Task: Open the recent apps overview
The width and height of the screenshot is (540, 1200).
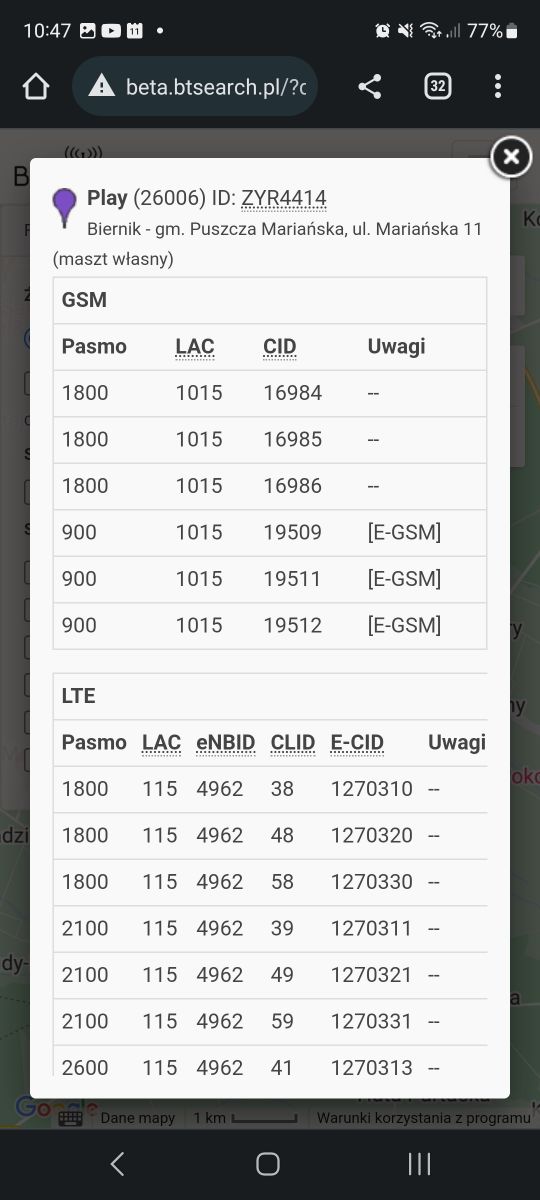Action: tap(420, 1163)
